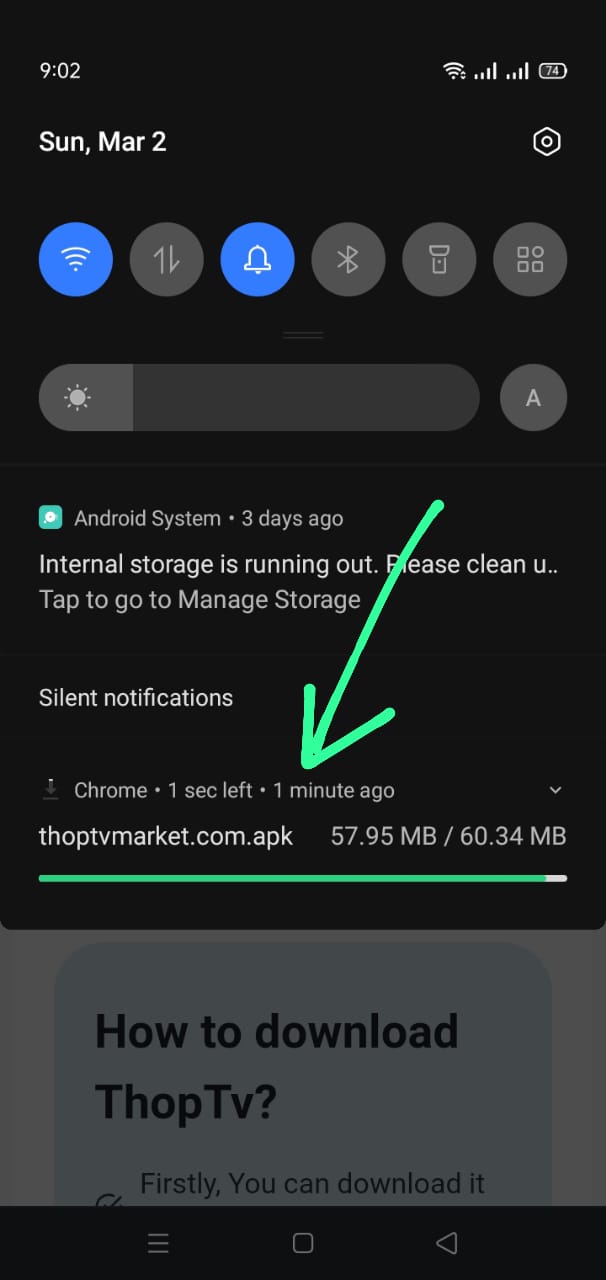The image size is (606, 1280).
Task: Turn off the Wi-Fi quick toggle
Action: point(76,259)
